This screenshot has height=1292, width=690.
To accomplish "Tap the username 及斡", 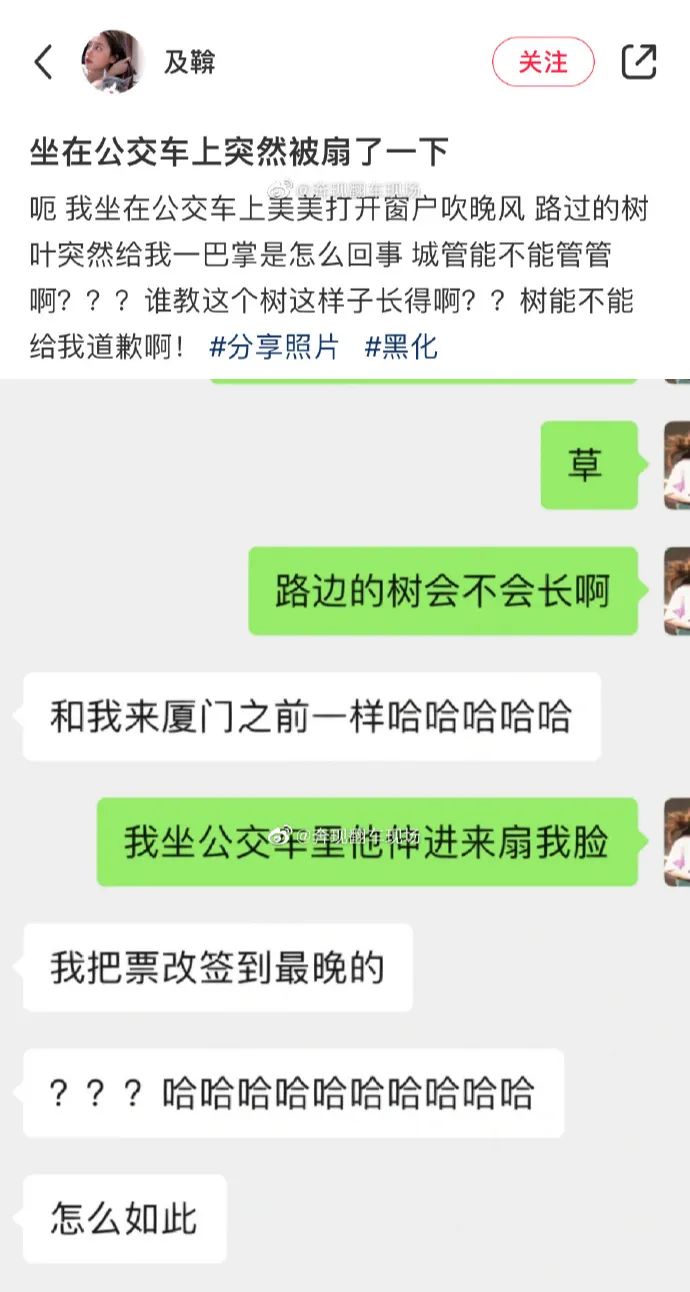I will (189, 62).
